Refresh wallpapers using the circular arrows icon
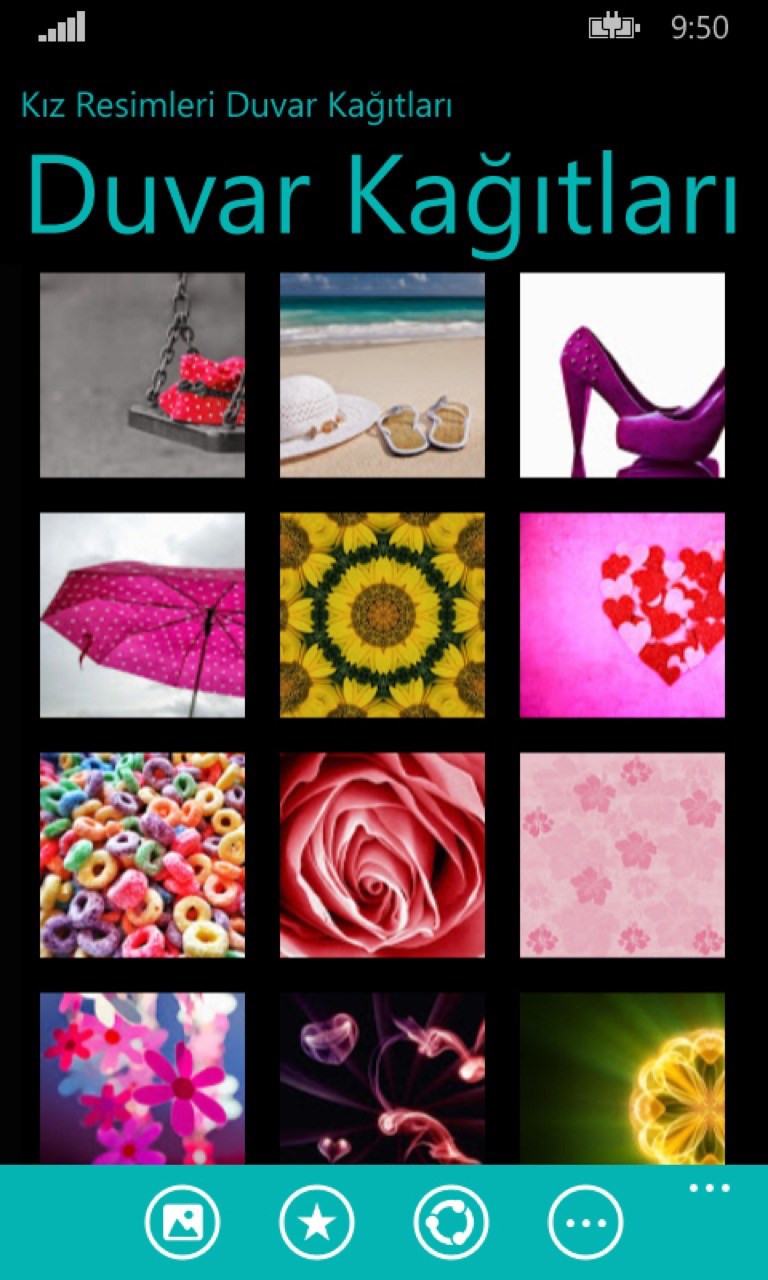Image resolution: width=768 pixels, height=1280 pixels. [x=451, y=1222]
